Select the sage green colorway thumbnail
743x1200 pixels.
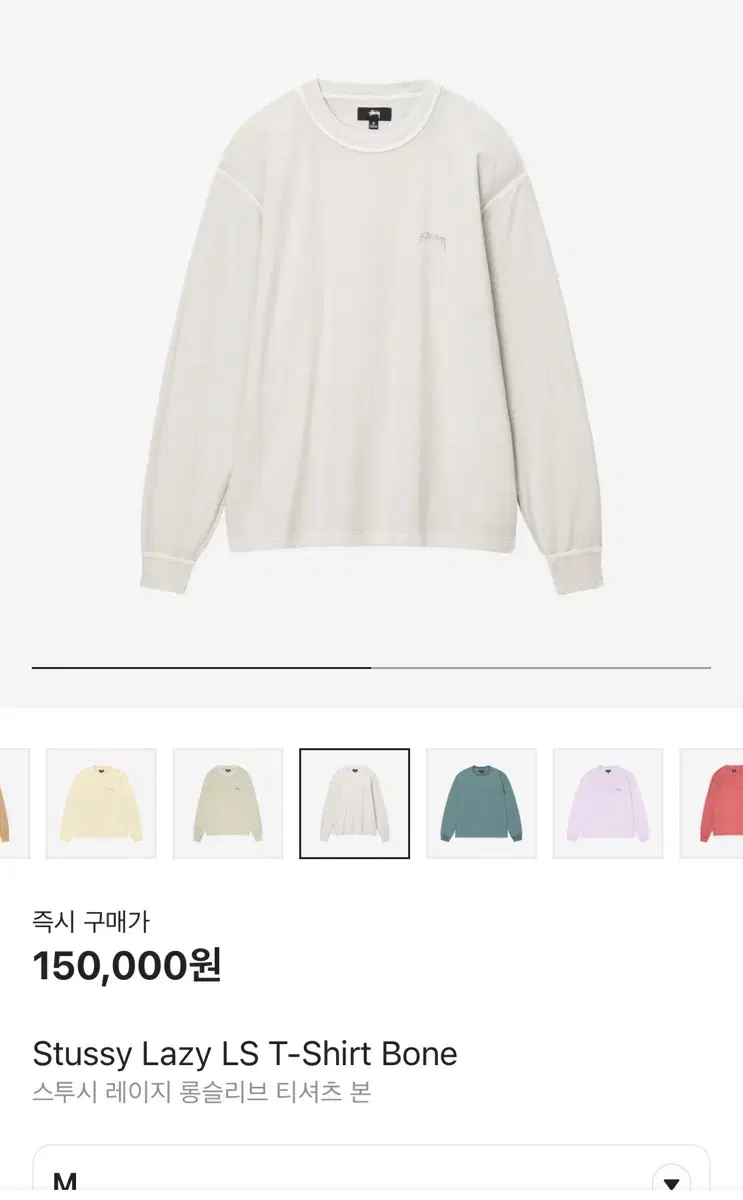(x=229, y=803)
